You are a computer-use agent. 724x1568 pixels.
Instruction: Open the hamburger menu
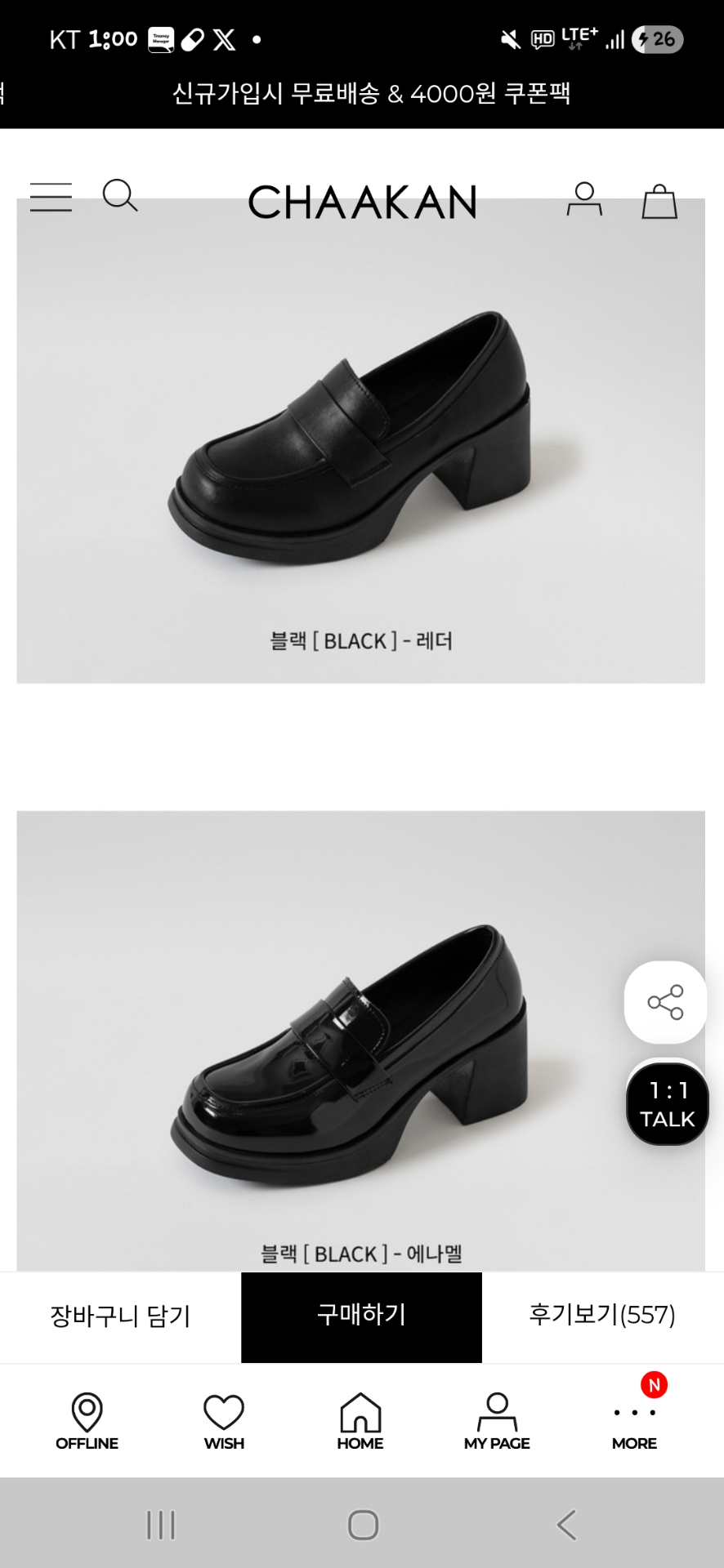tap(51, 197)
